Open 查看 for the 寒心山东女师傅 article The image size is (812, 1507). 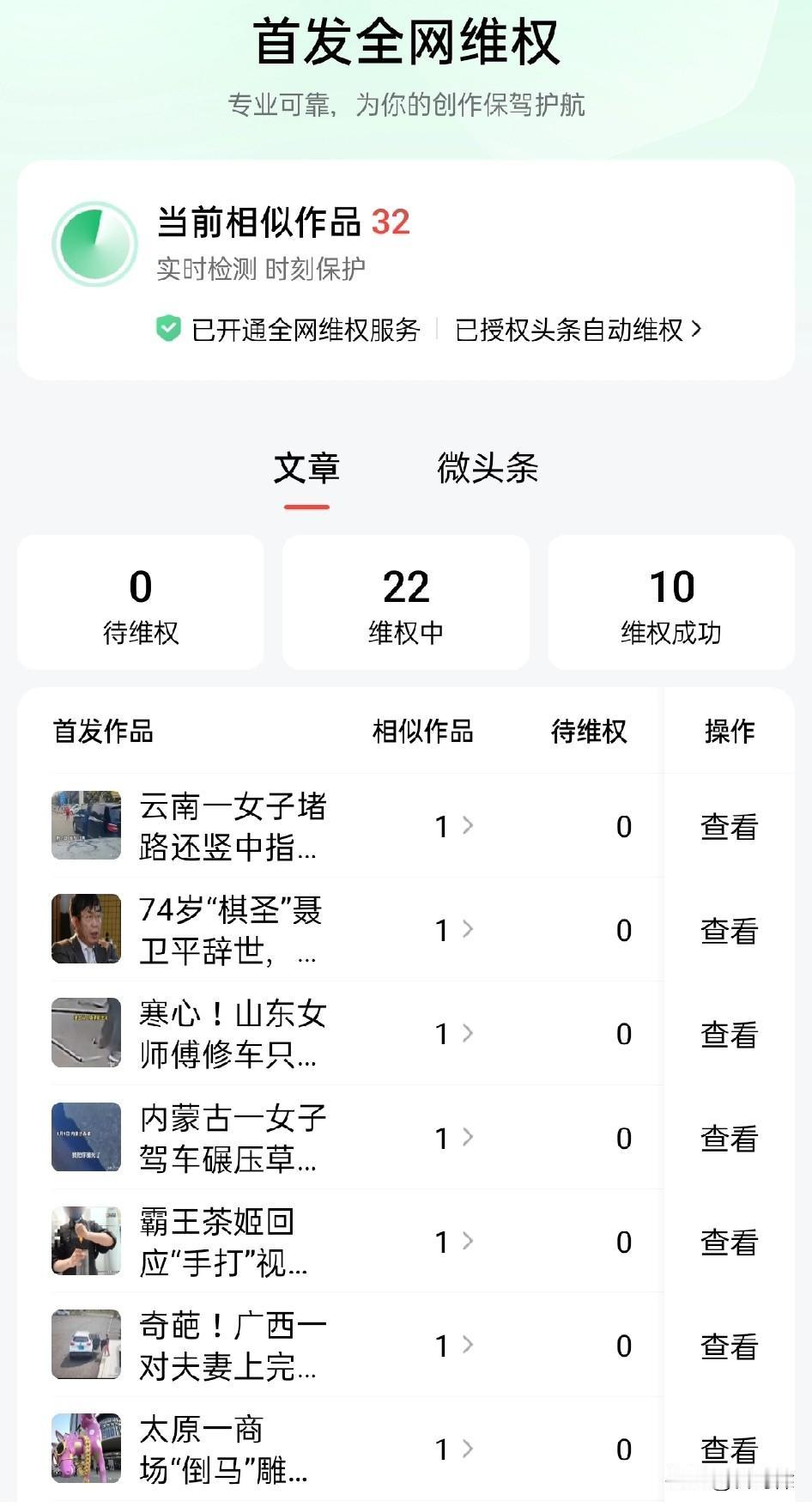pos(727,1033)
